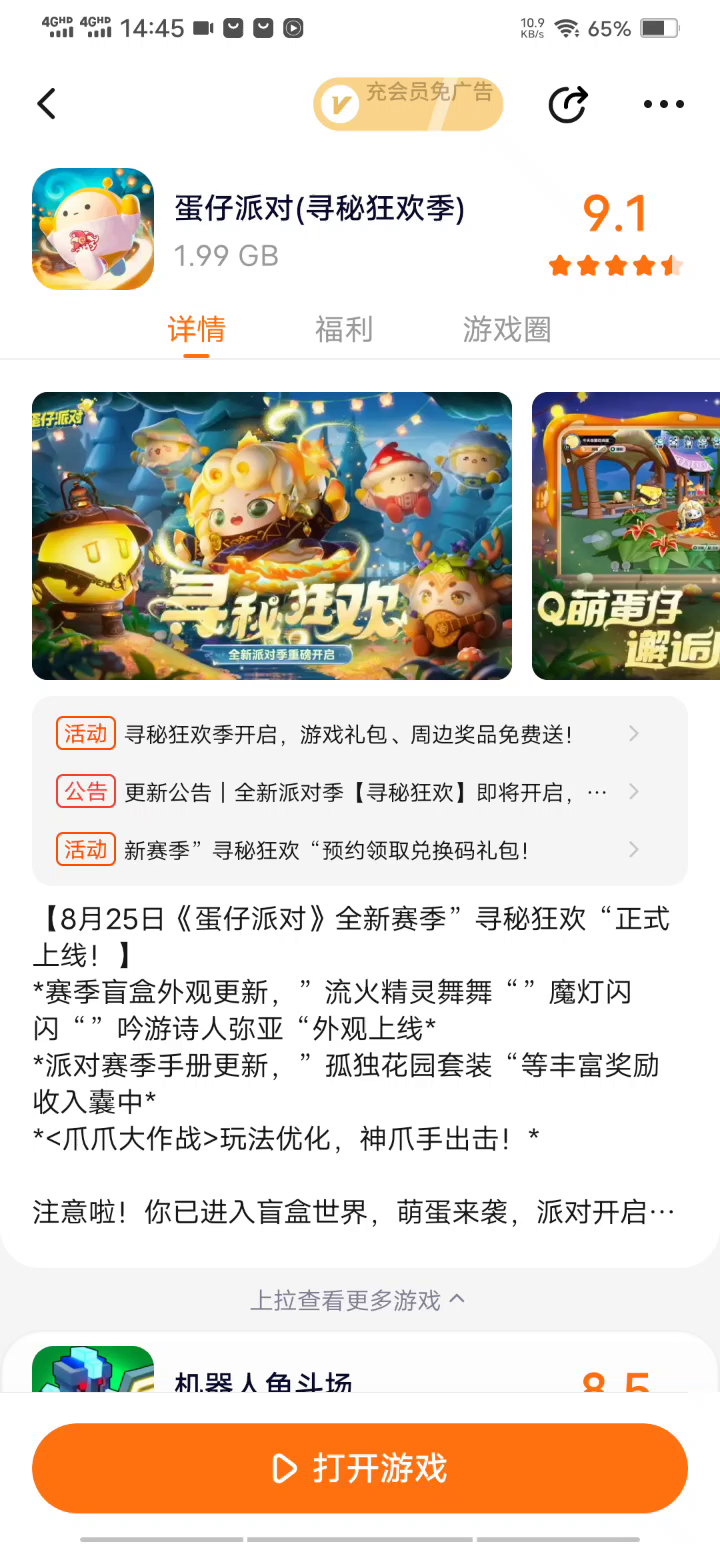View the Q萌蛋仔 screenshot
Screen dimensions: 720x1544
click(x=626, y=536)
